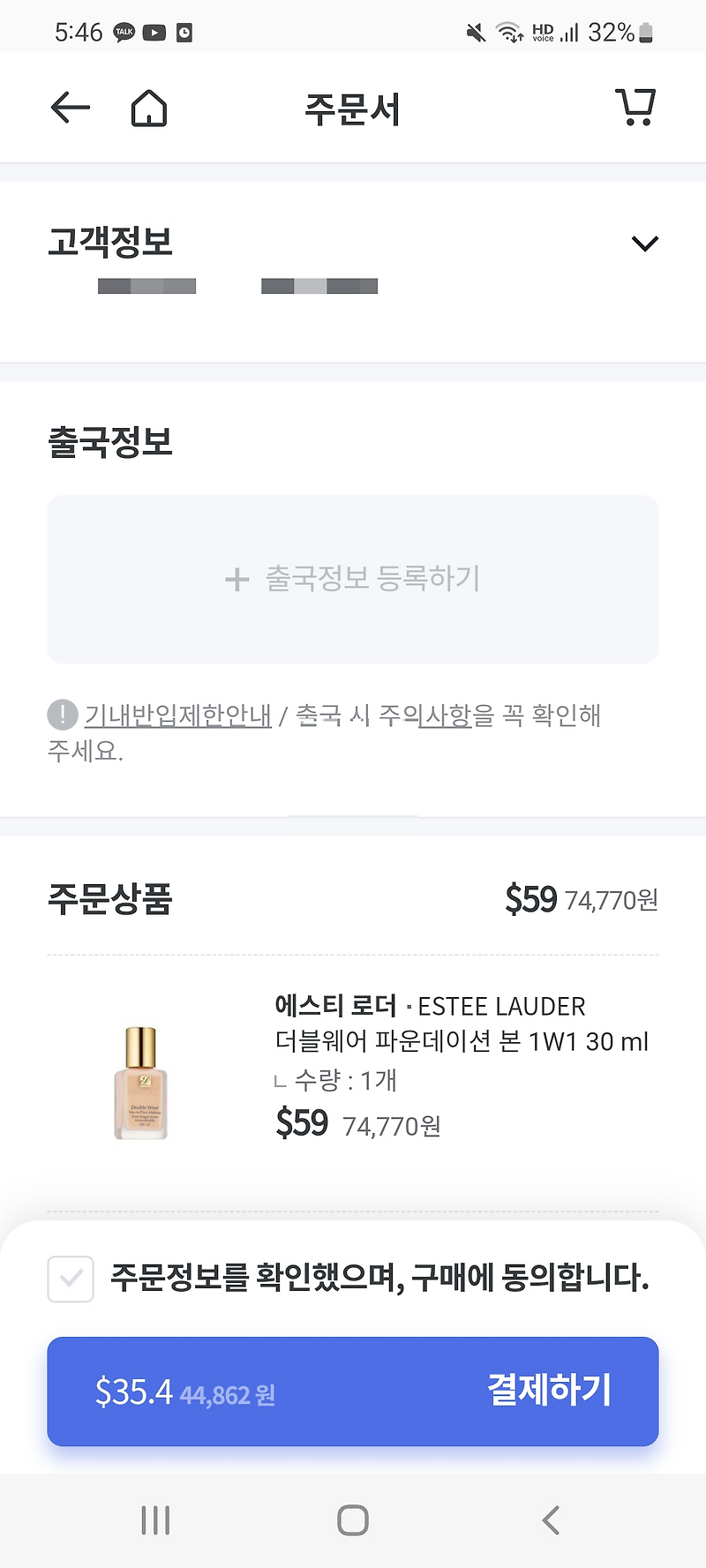
Task: Open the 기내반입제한안내 link
Action: click(178, 715)
